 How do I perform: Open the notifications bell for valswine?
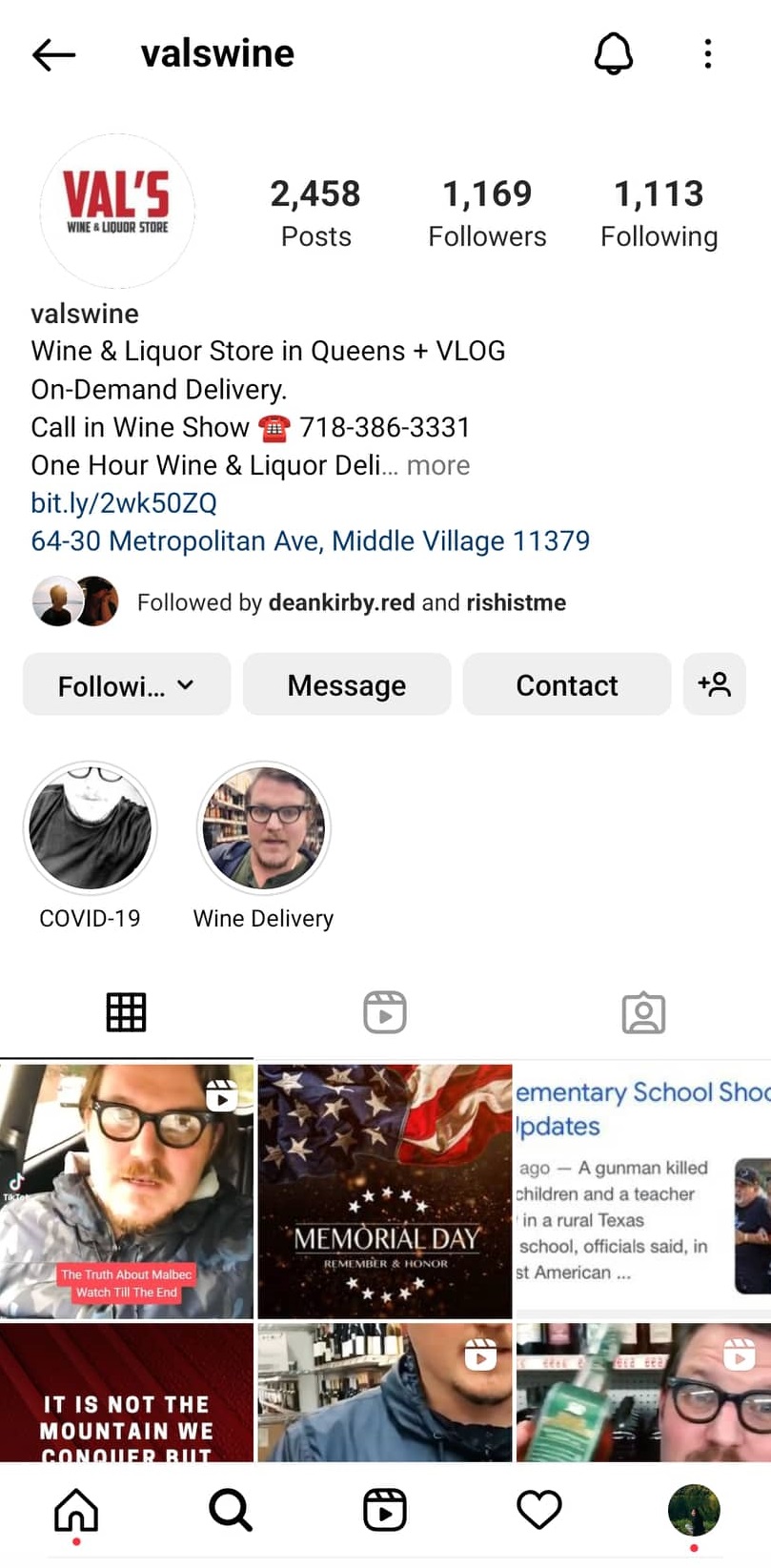(x=614, y=53)
